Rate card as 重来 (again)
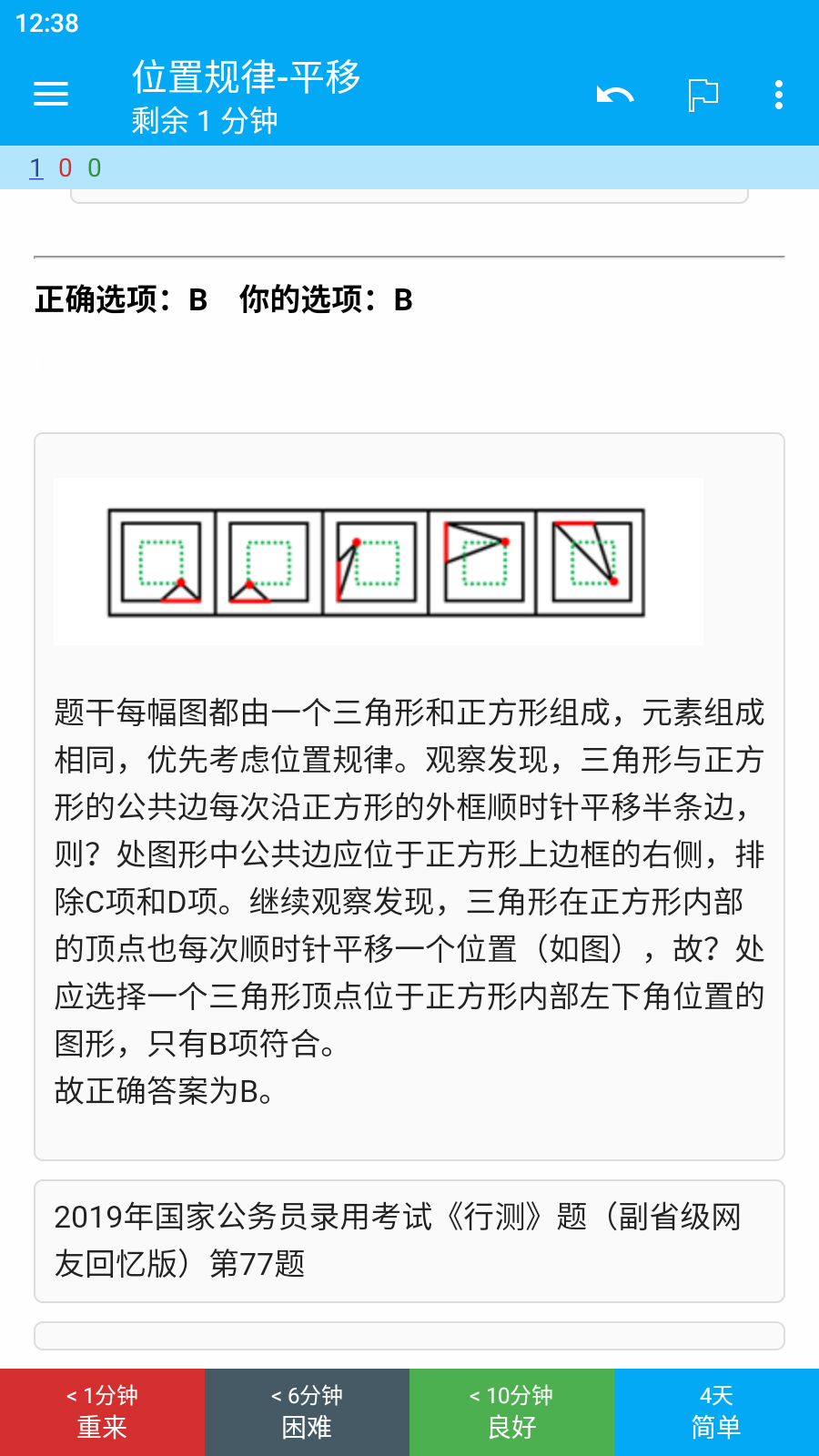Image resolution: width=819 pixels, height=1456 pixels. (102, 1411)
